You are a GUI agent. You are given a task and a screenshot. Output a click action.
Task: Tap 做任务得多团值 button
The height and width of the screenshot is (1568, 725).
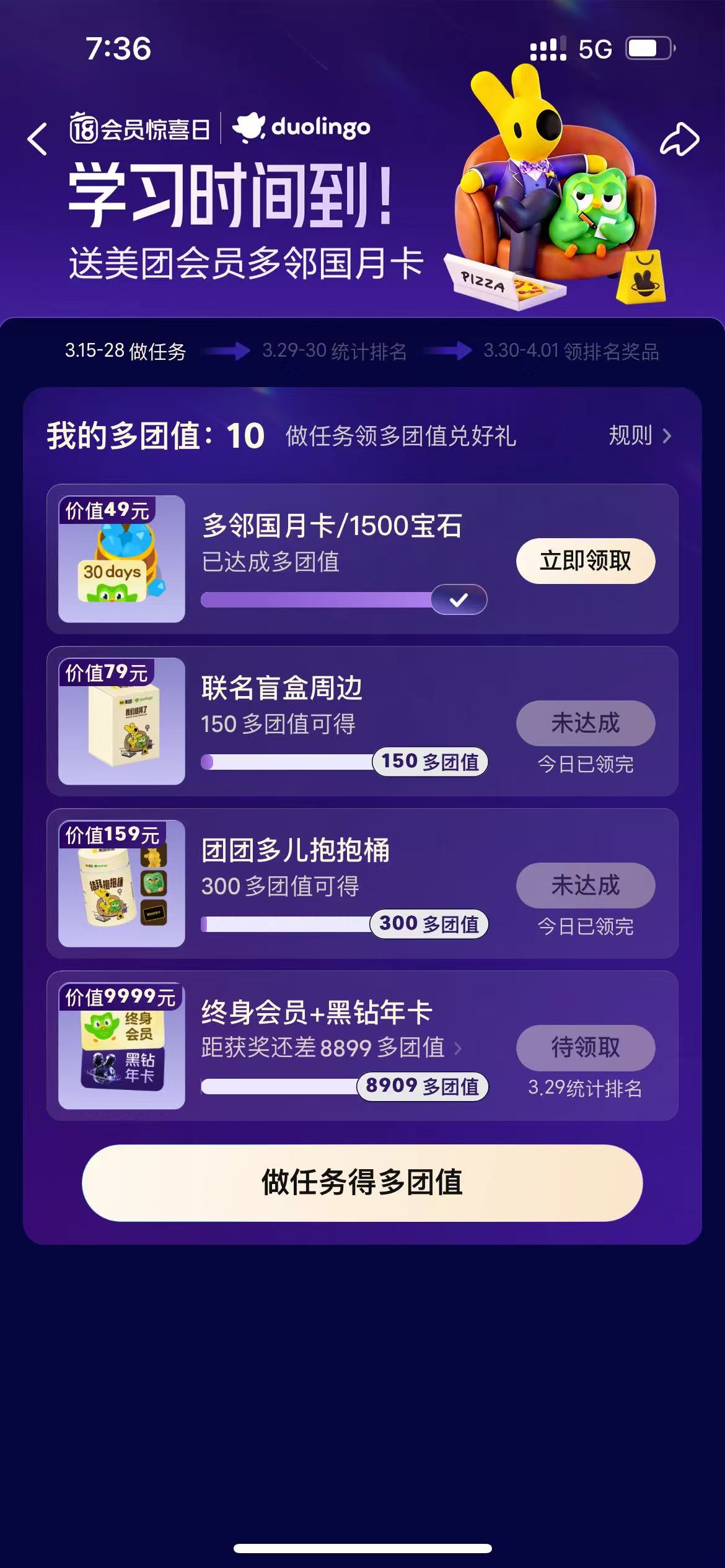pyautogui.click(x=362, y=1183)
